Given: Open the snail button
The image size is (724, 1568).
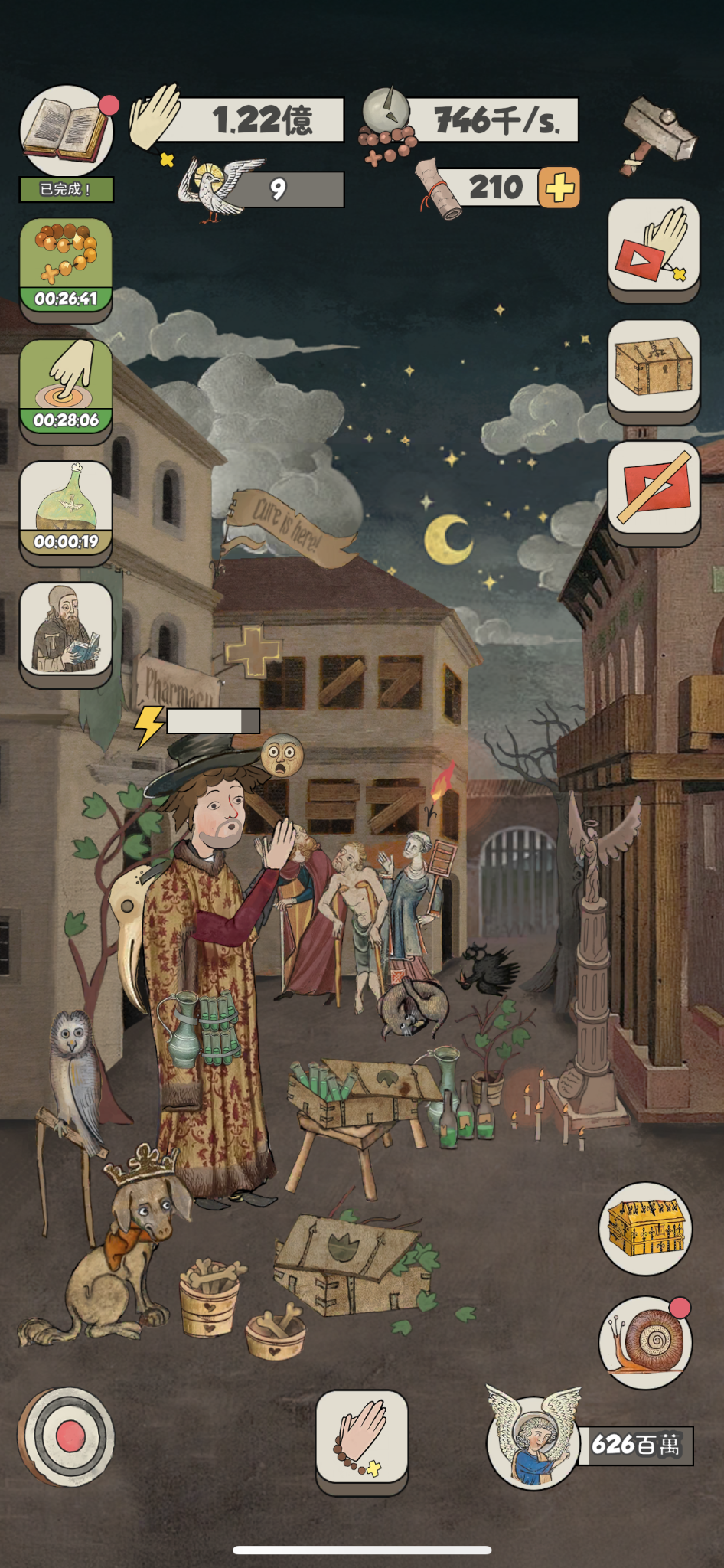Looking at the screenshot, I should click(x=645, y=1341).
